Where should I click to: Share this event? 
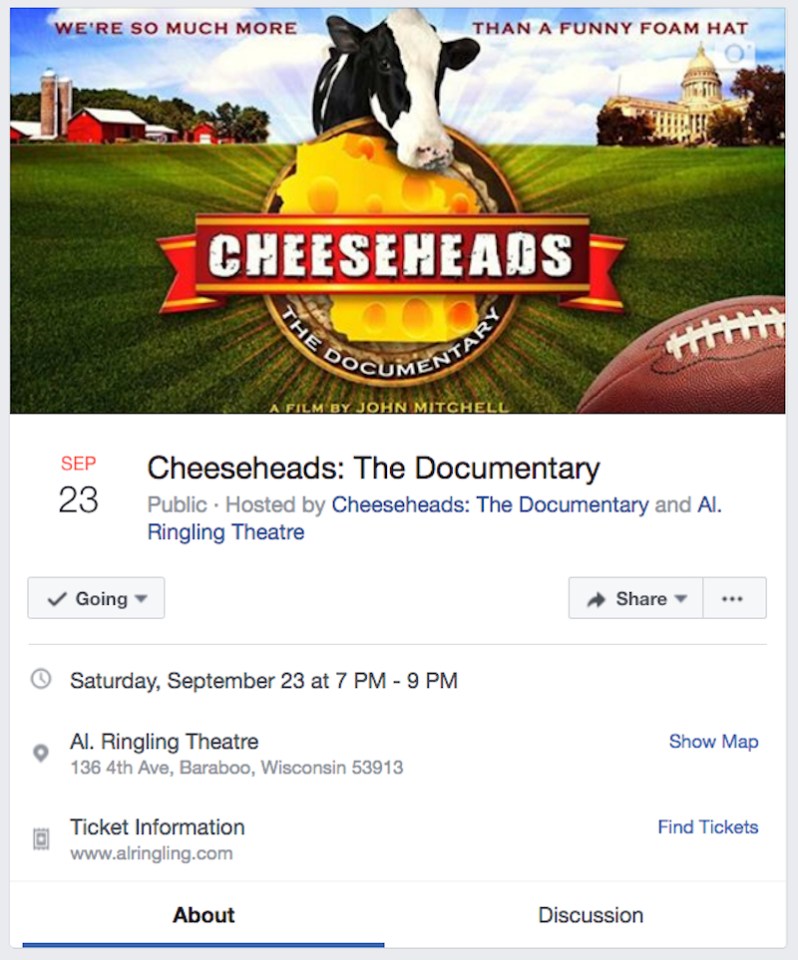click(636, 599)
